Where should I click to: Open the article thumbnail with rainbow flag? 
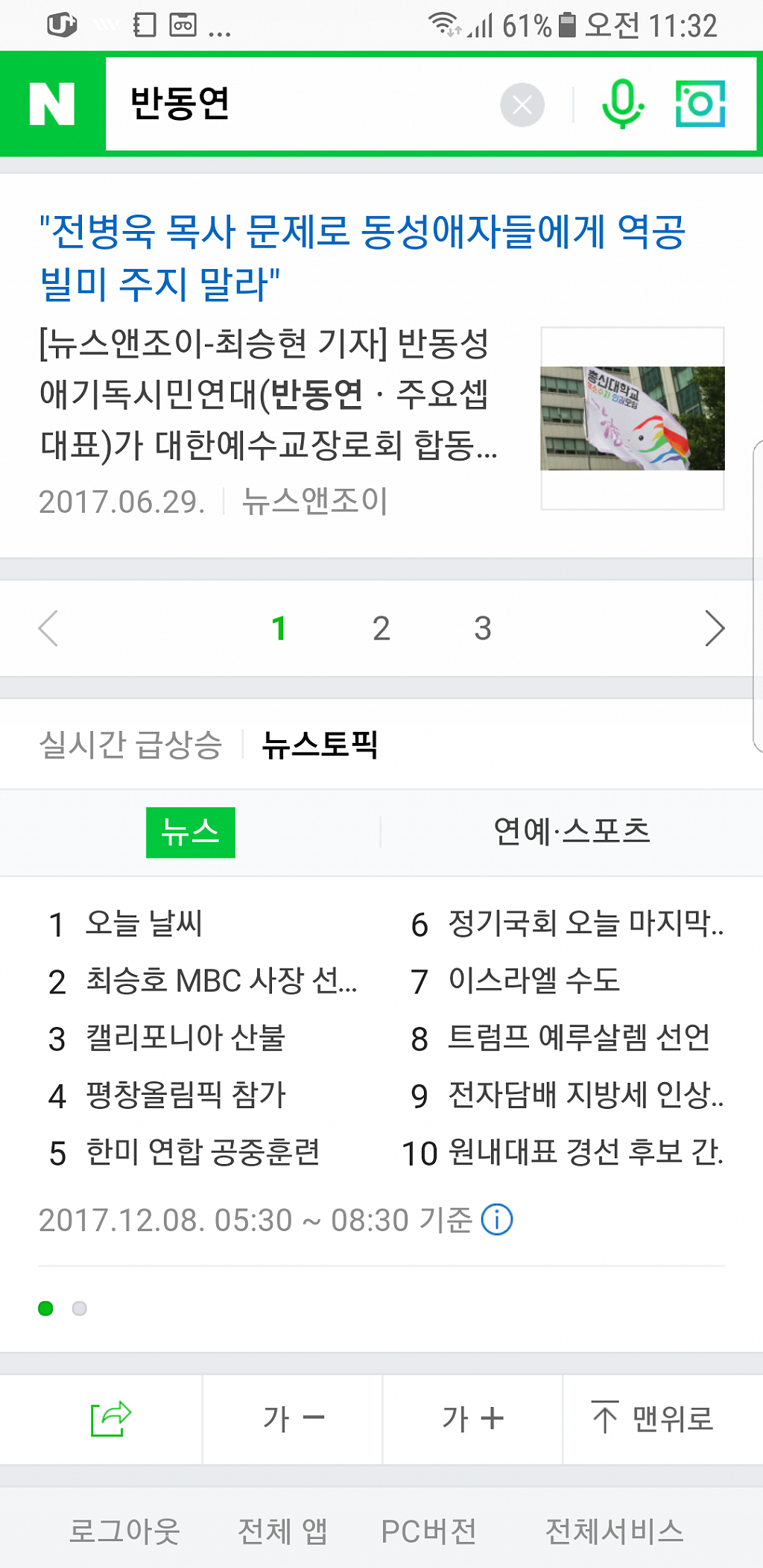coord(632,418)
